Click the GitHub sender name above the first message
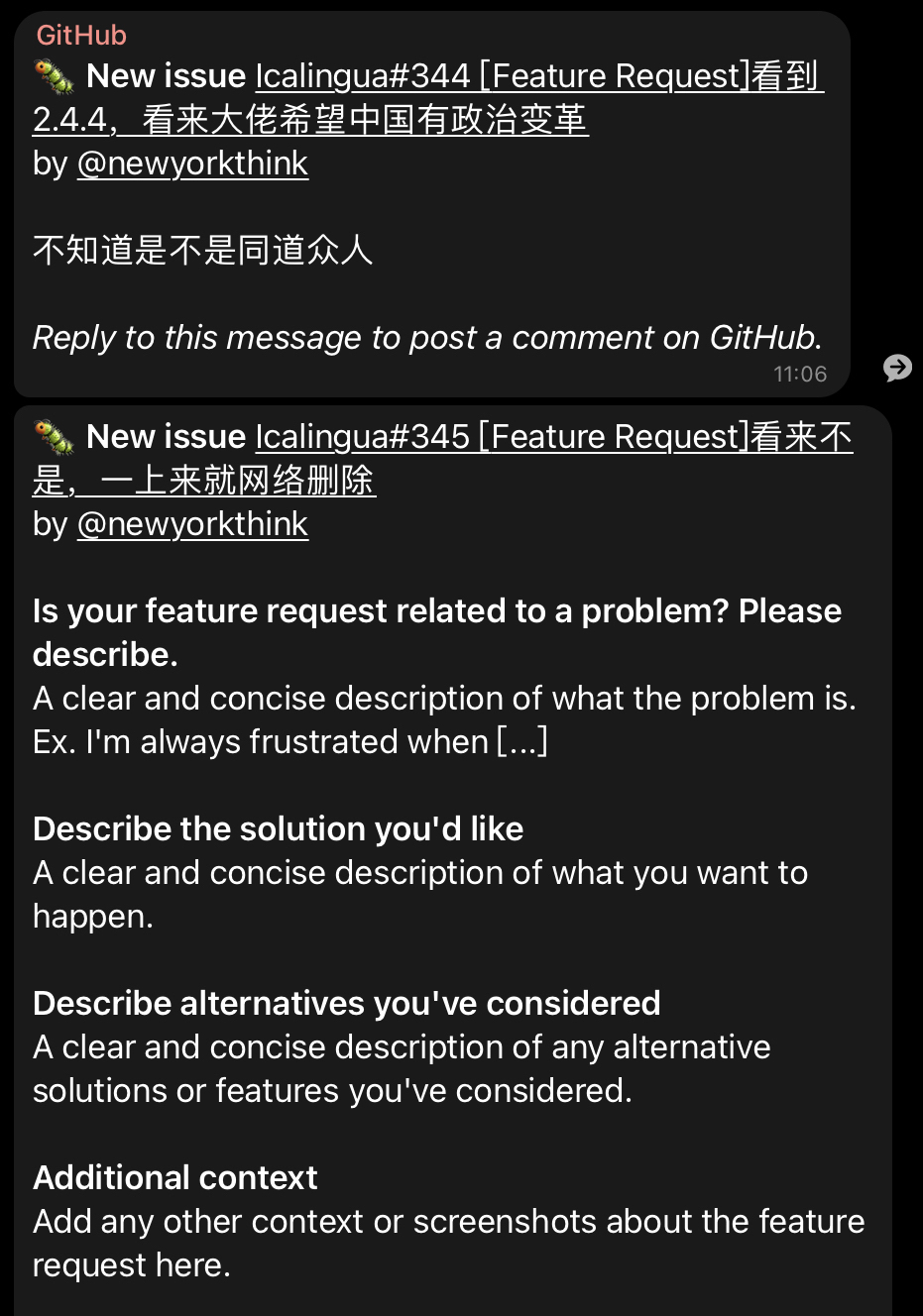Image resolution: width=923 pixels, height=1316 pixels. (80, 35)
